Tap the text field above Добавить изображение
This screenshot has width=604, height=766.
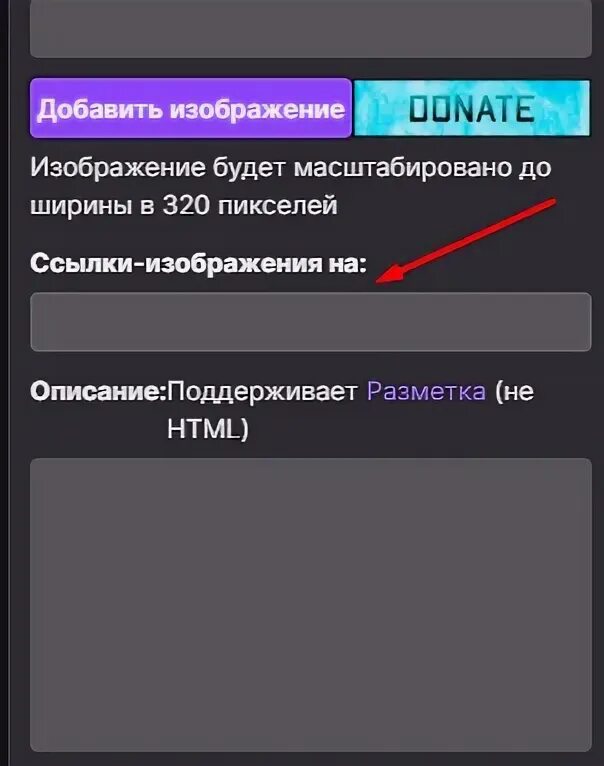310,30
